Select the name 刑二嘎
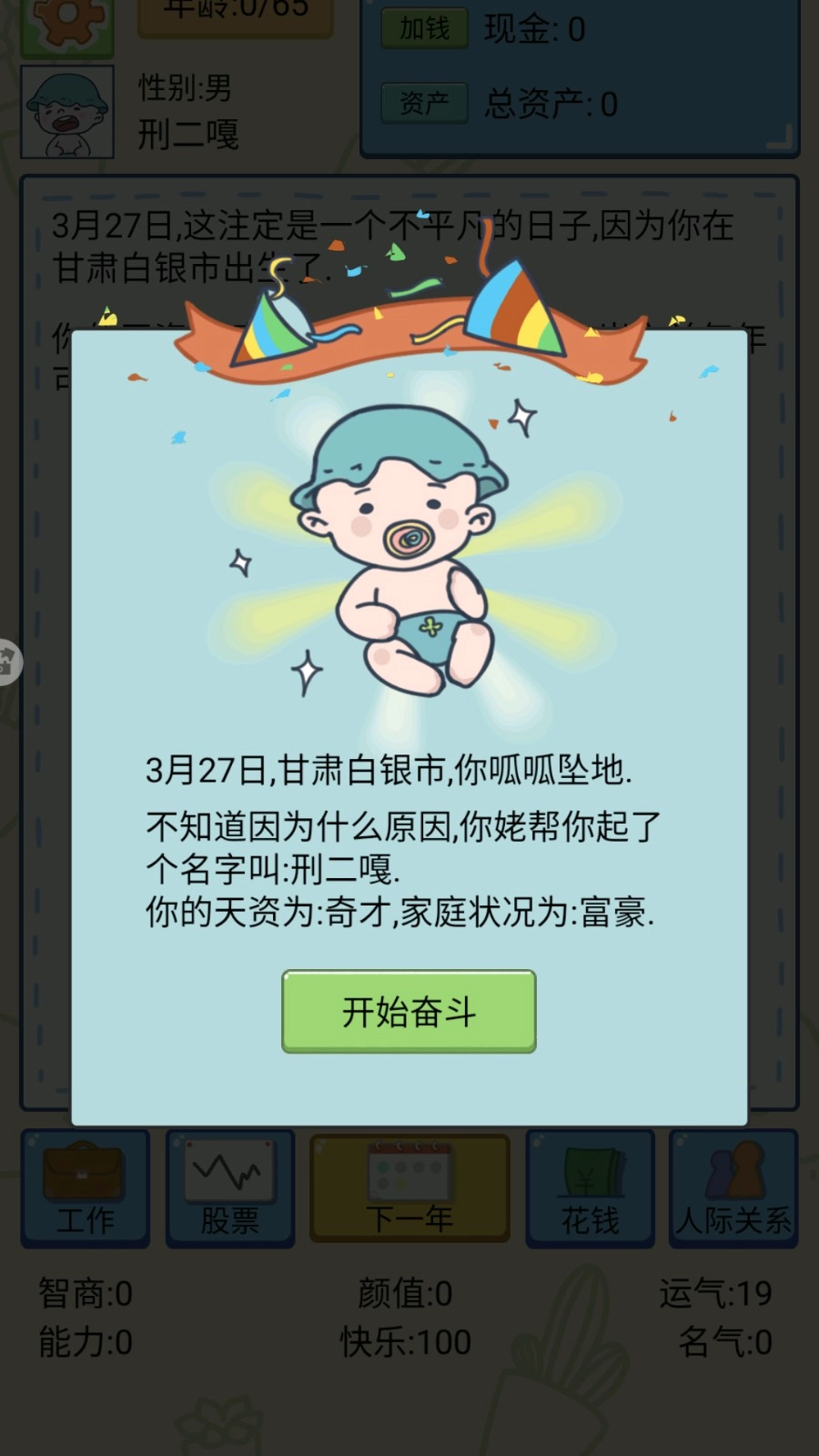Image resolution: width=819 pixels, height=1456 pixels. (188, 132)
